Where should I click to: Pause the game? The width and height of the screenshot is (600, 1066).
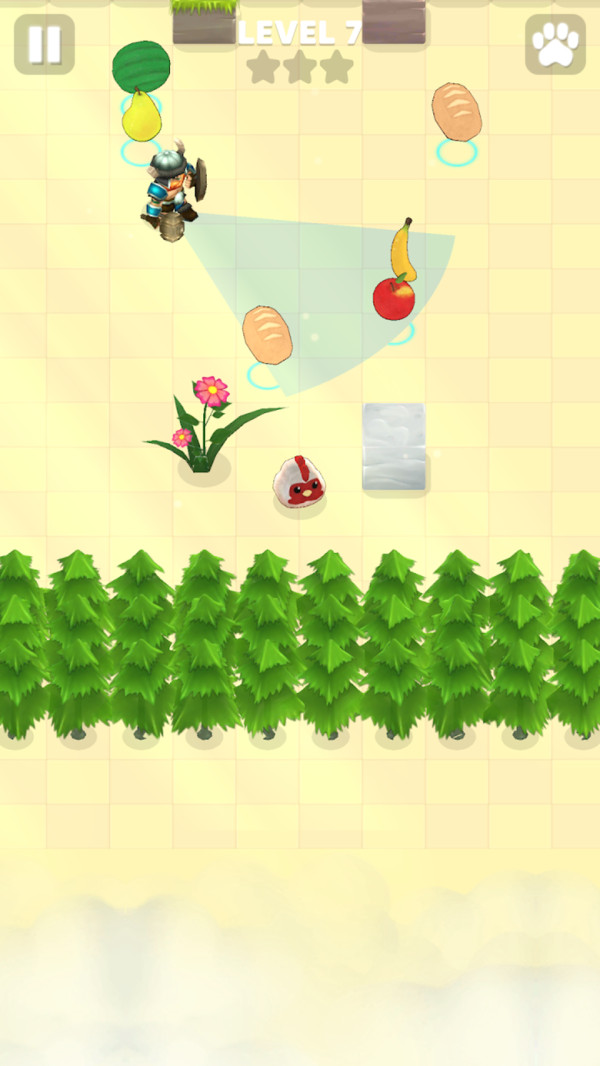pyautogui.click(x=44, y=45)
